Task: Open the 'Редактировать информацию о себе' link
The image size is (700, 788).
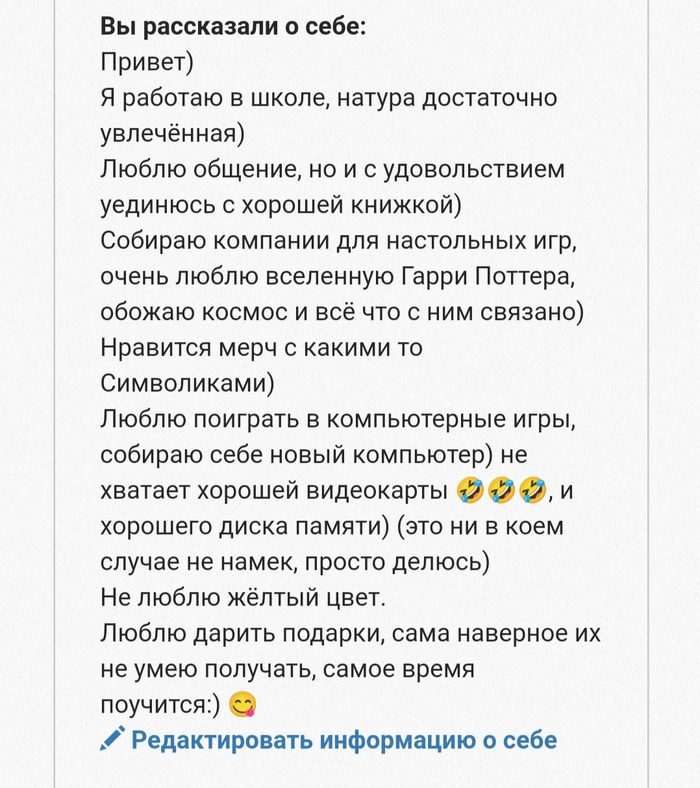Action: tap(343, 741)
